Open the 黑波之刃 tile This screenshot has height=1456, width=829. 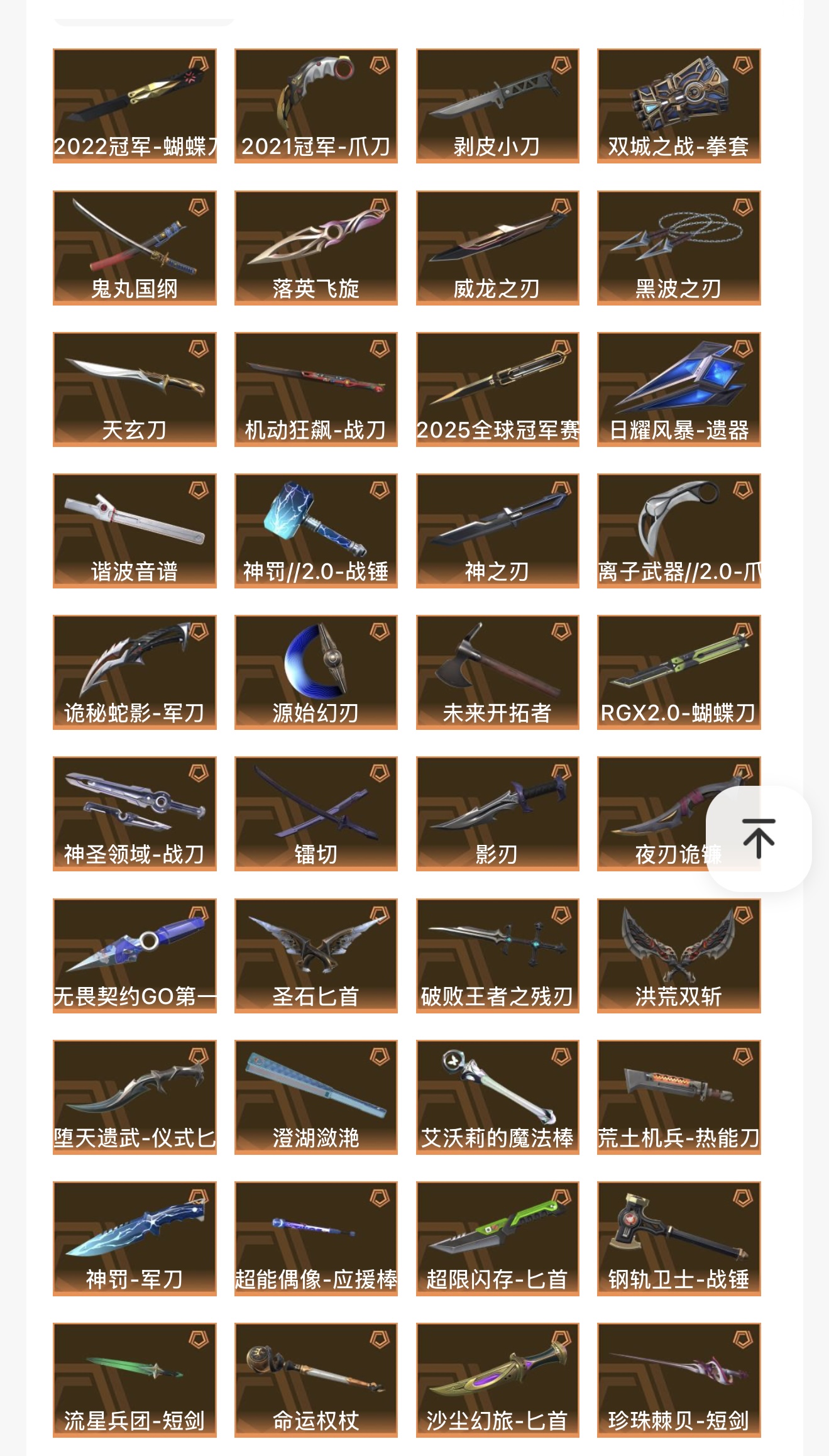(679, 248)
